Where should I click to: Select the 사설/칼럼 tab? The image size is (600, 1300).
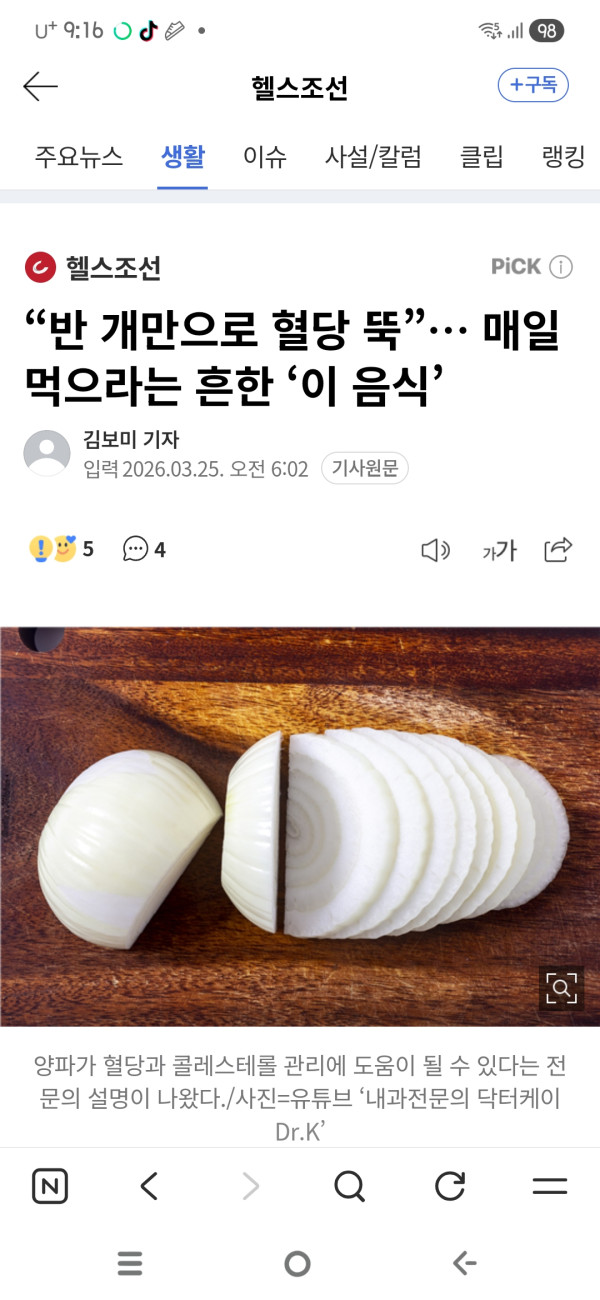[x=373, y=157]
